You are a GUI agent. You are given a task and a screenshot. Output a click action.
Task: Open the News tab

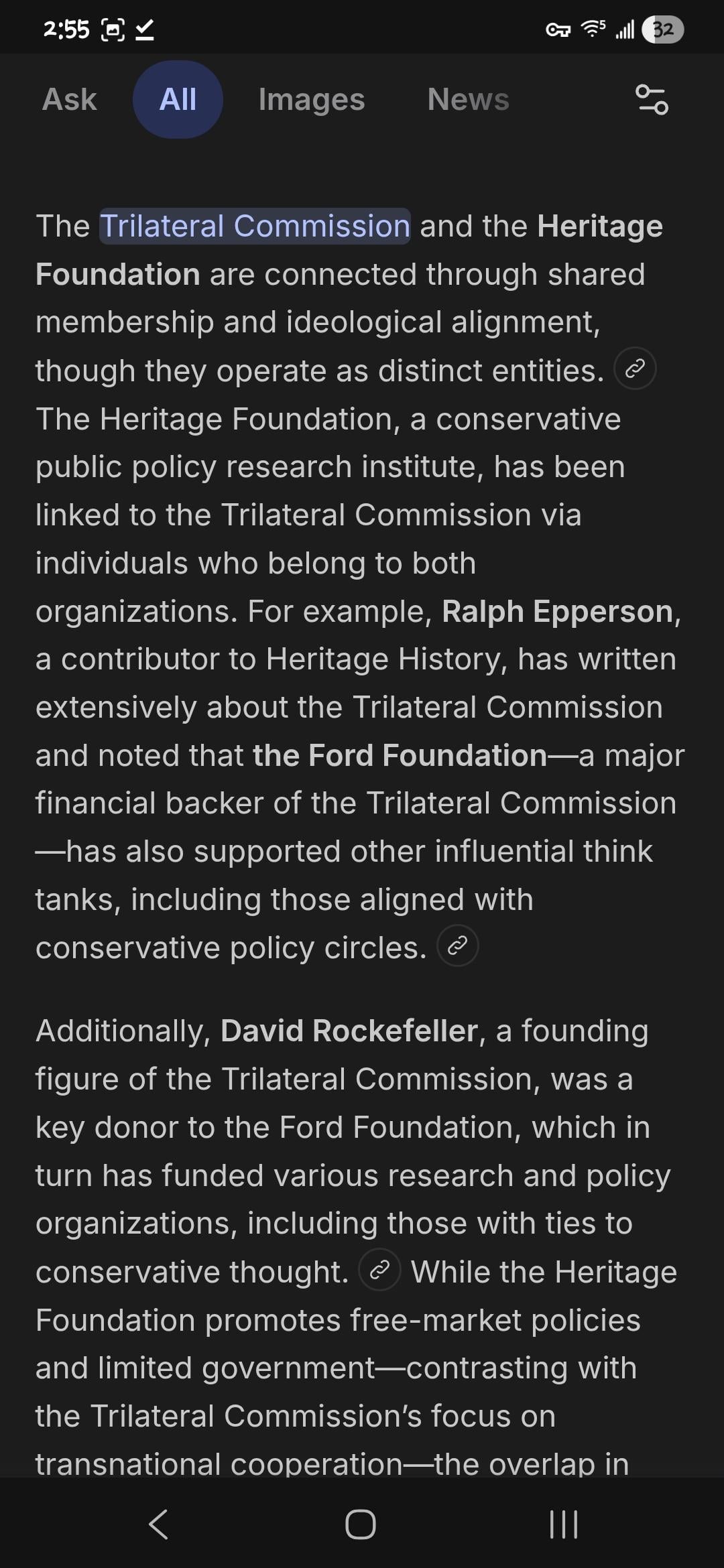[468, 100]
